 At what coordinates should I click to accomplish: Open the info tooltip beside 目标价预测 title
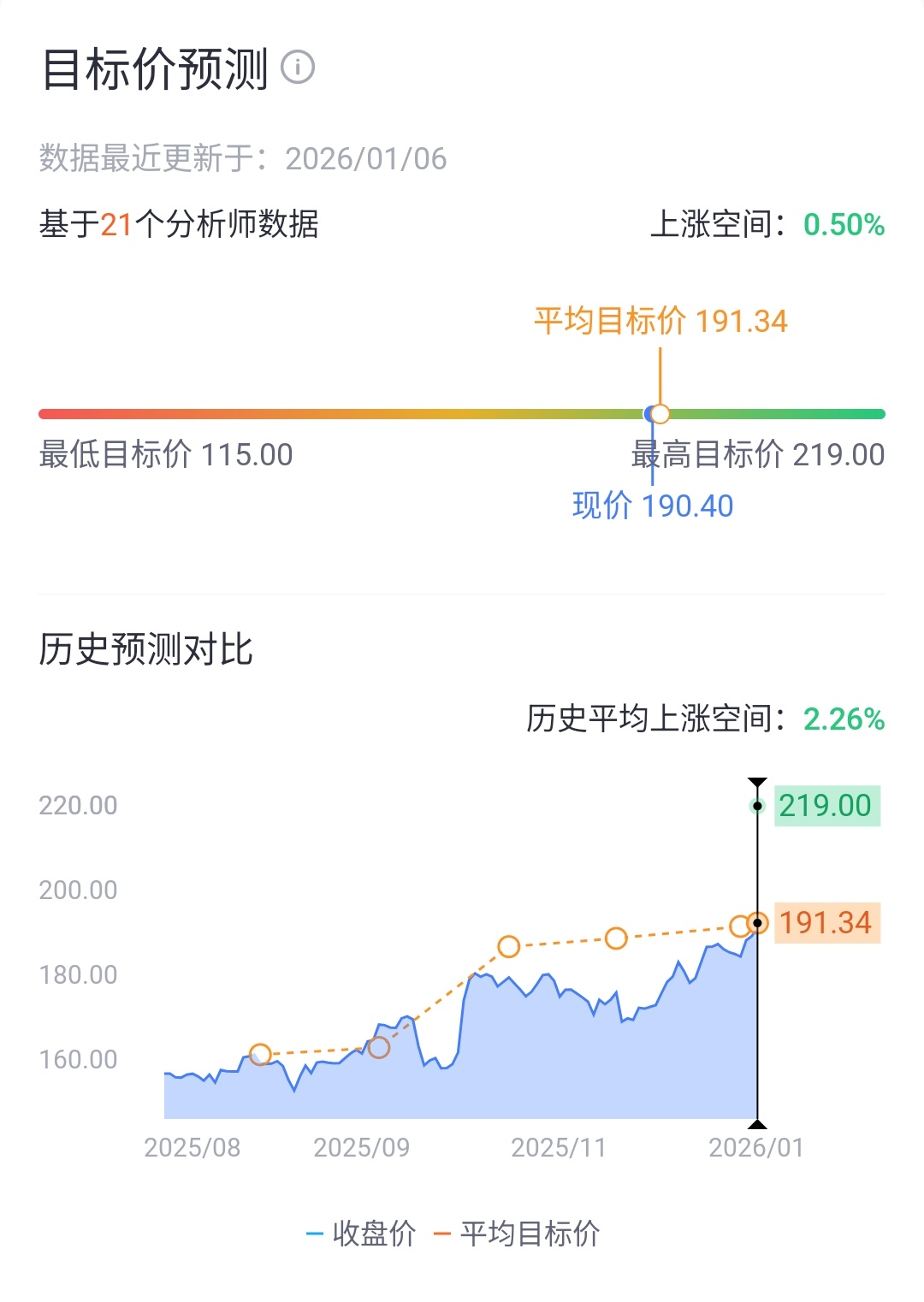click(299, 67)
